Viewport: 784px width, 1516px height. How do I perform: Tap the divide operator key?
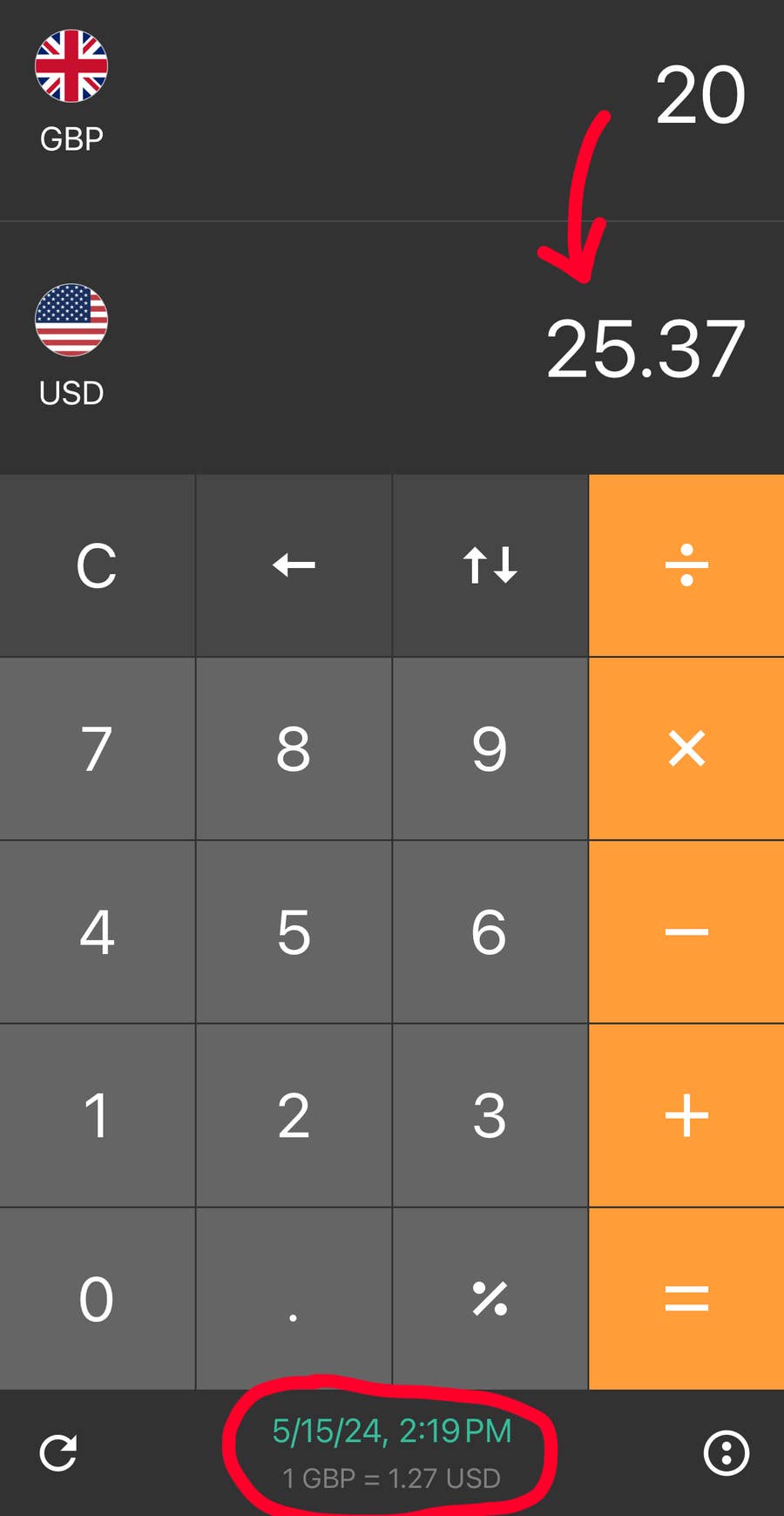click(686, 565)
